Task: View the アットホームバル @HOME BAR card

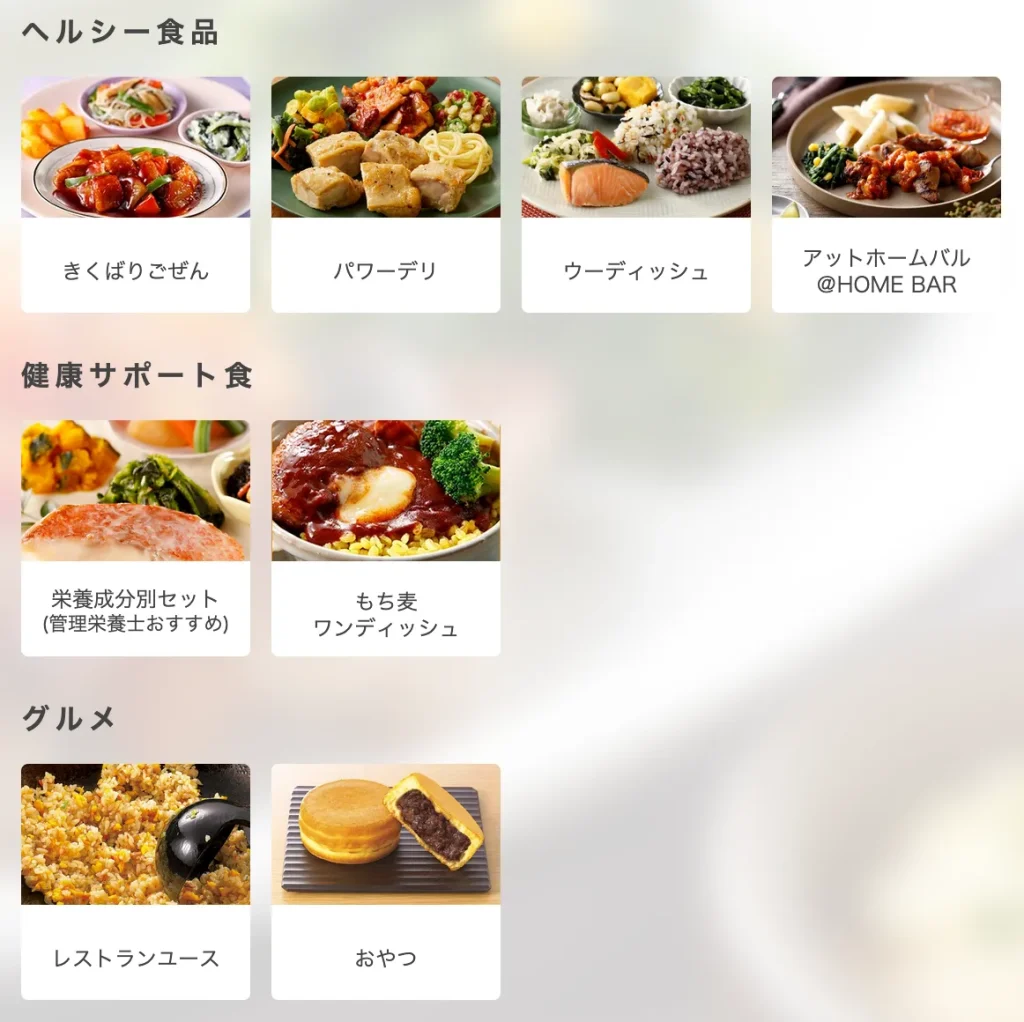Action: 885,195
